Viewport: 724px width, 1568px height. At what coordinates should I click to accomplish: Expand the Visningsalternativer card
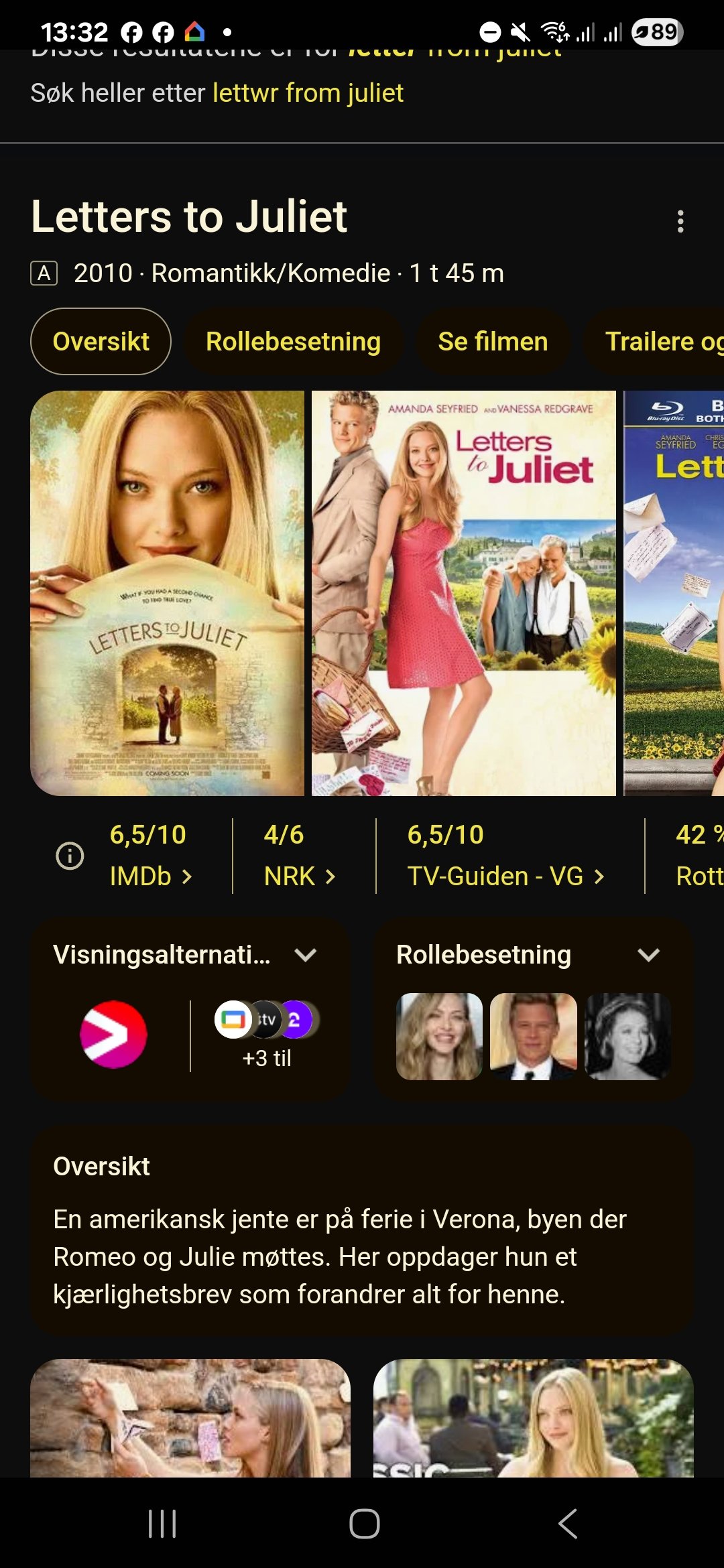(x=190, y=954)
